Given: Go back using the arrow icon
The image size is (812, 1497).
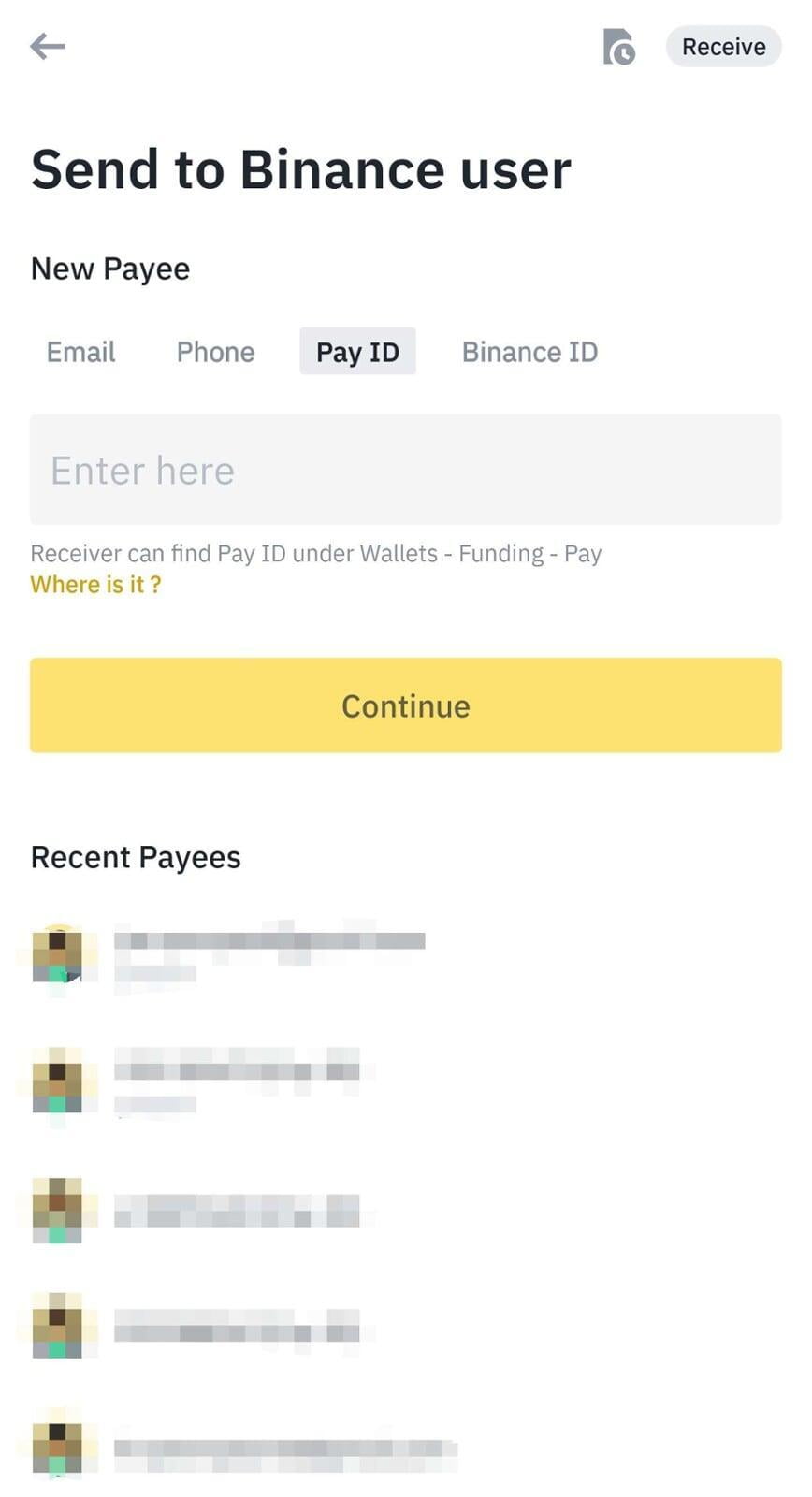Looking at the screenshot, I should click(47, 46).
